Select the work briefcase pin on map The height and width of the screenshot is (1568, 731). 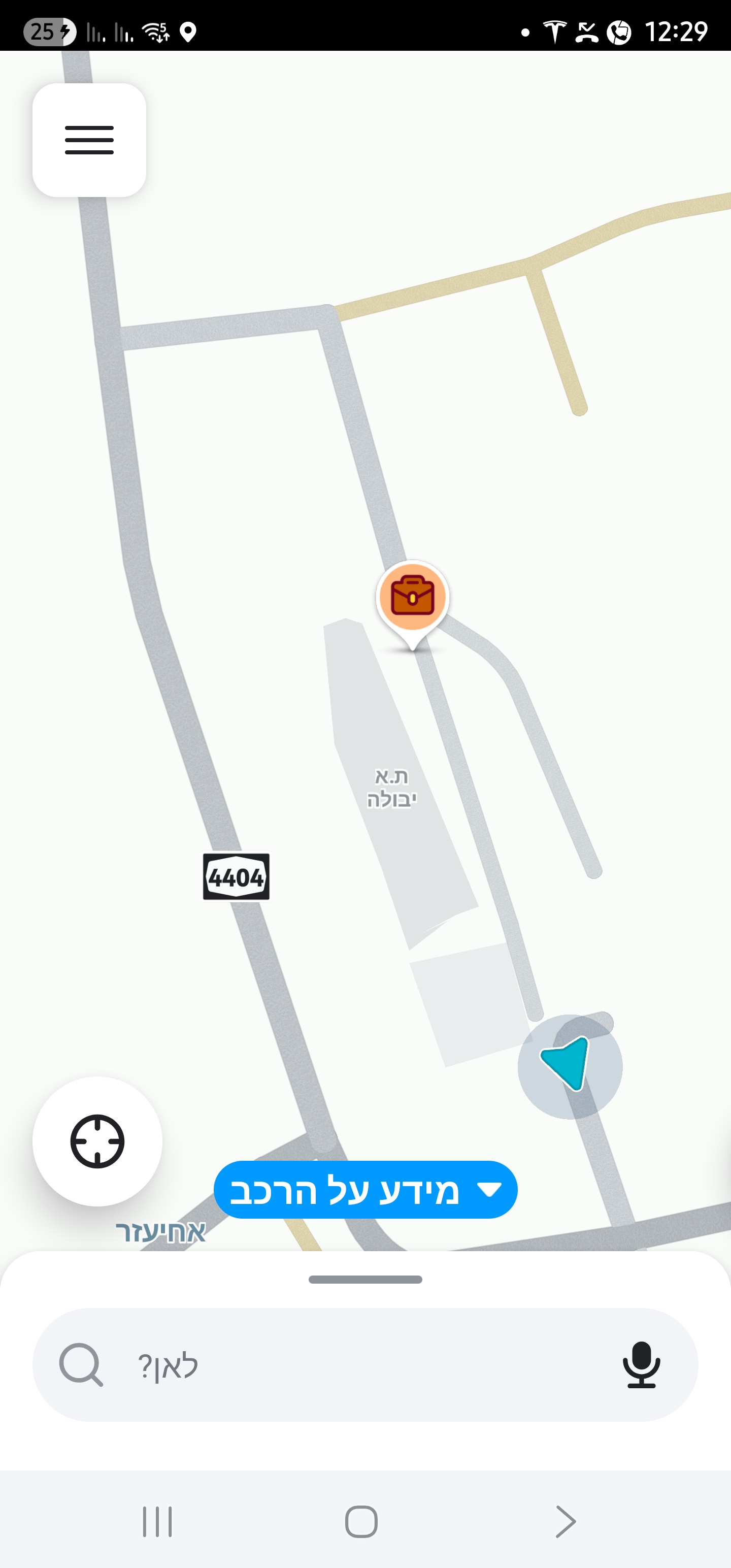point(413,598)
